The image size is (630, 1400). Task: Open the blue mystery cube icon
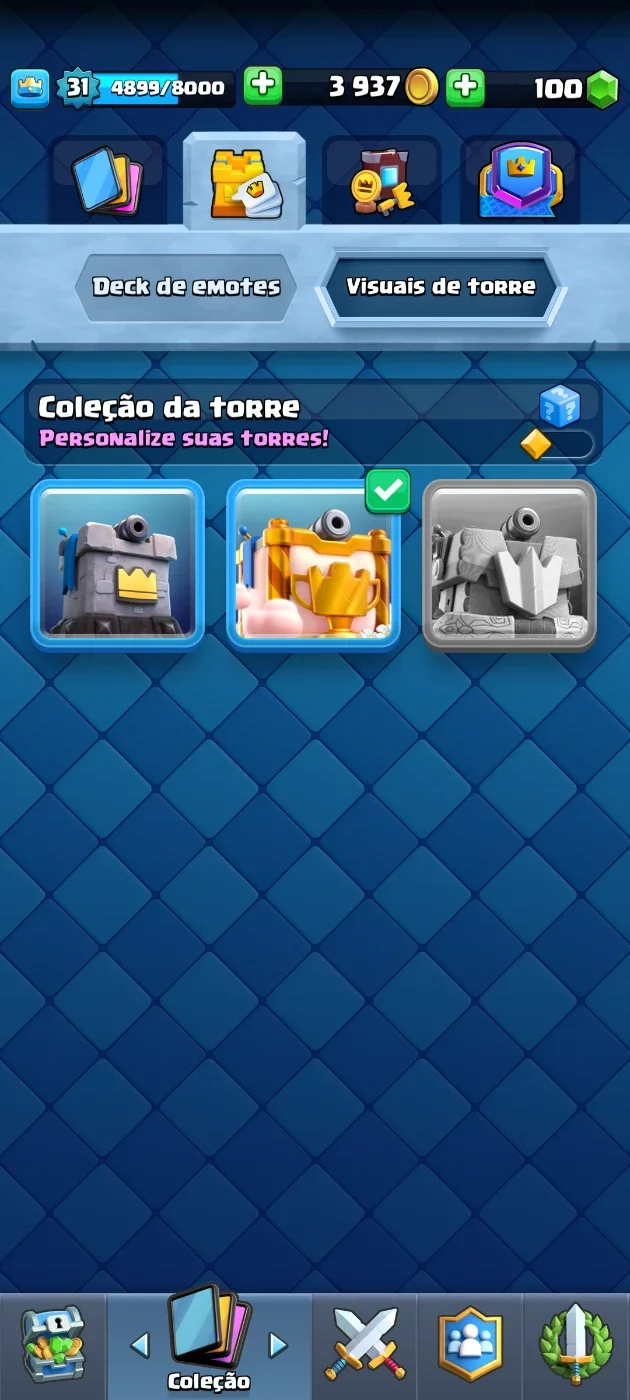[559, 407]
